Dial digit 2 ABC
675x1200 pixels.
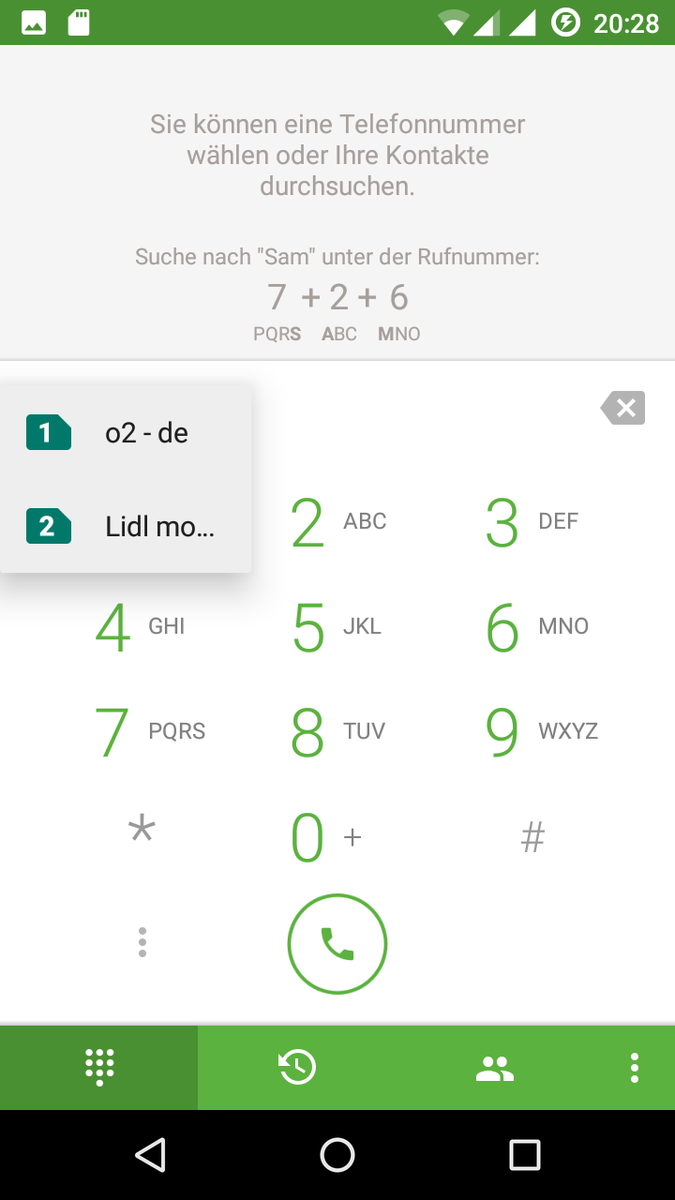click(337, 523)
